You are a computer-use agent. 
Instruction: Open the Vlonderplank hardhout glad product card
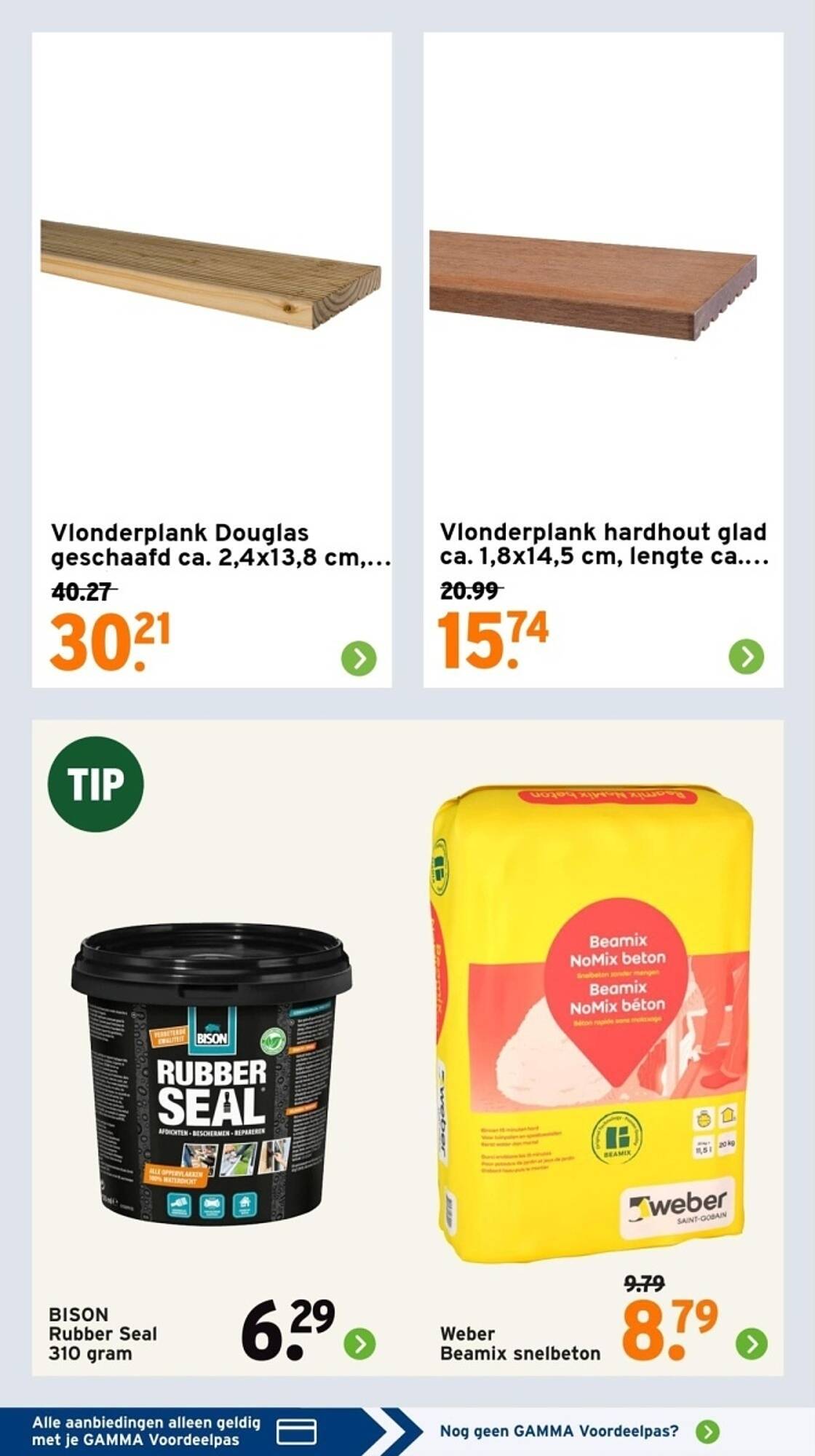tap(603, 360)
